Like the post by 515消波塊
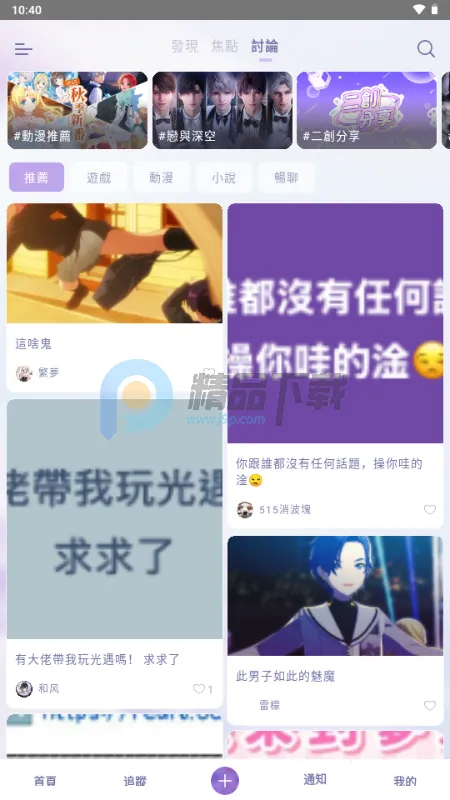 pyautogui.click(x=430, y=510)
